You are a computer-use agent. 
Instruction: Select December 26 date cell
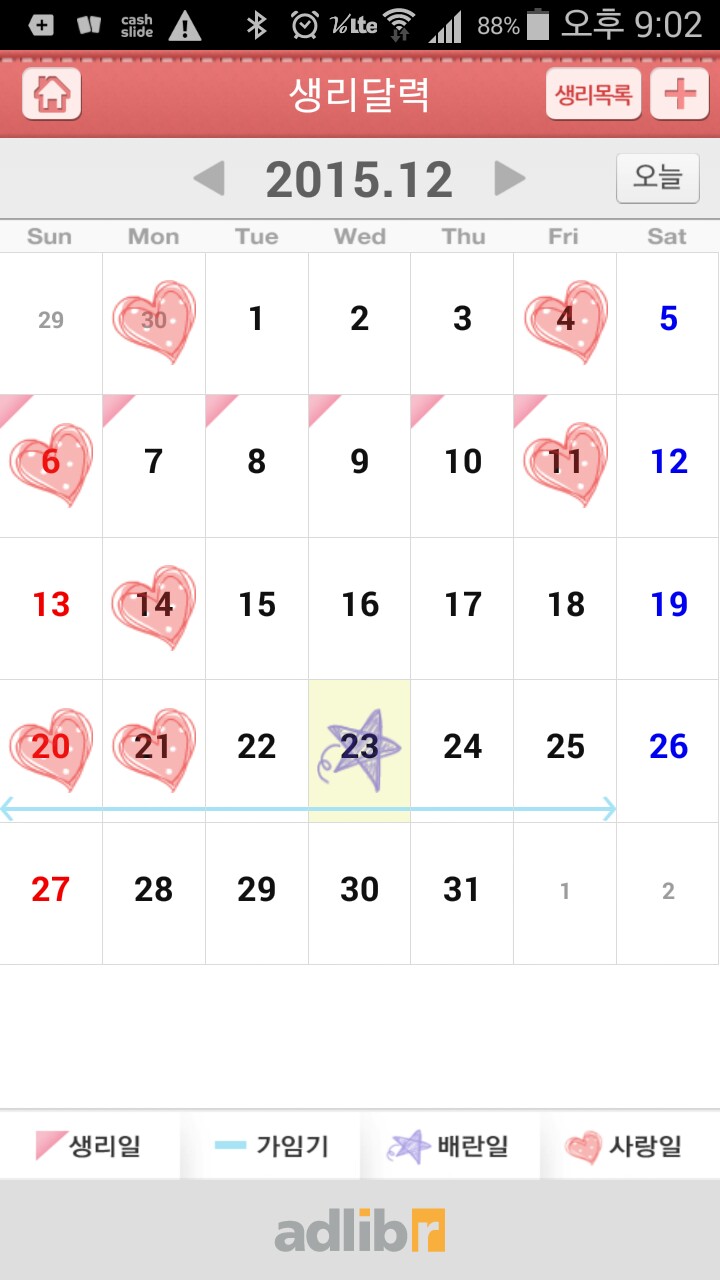coord(668,751)
